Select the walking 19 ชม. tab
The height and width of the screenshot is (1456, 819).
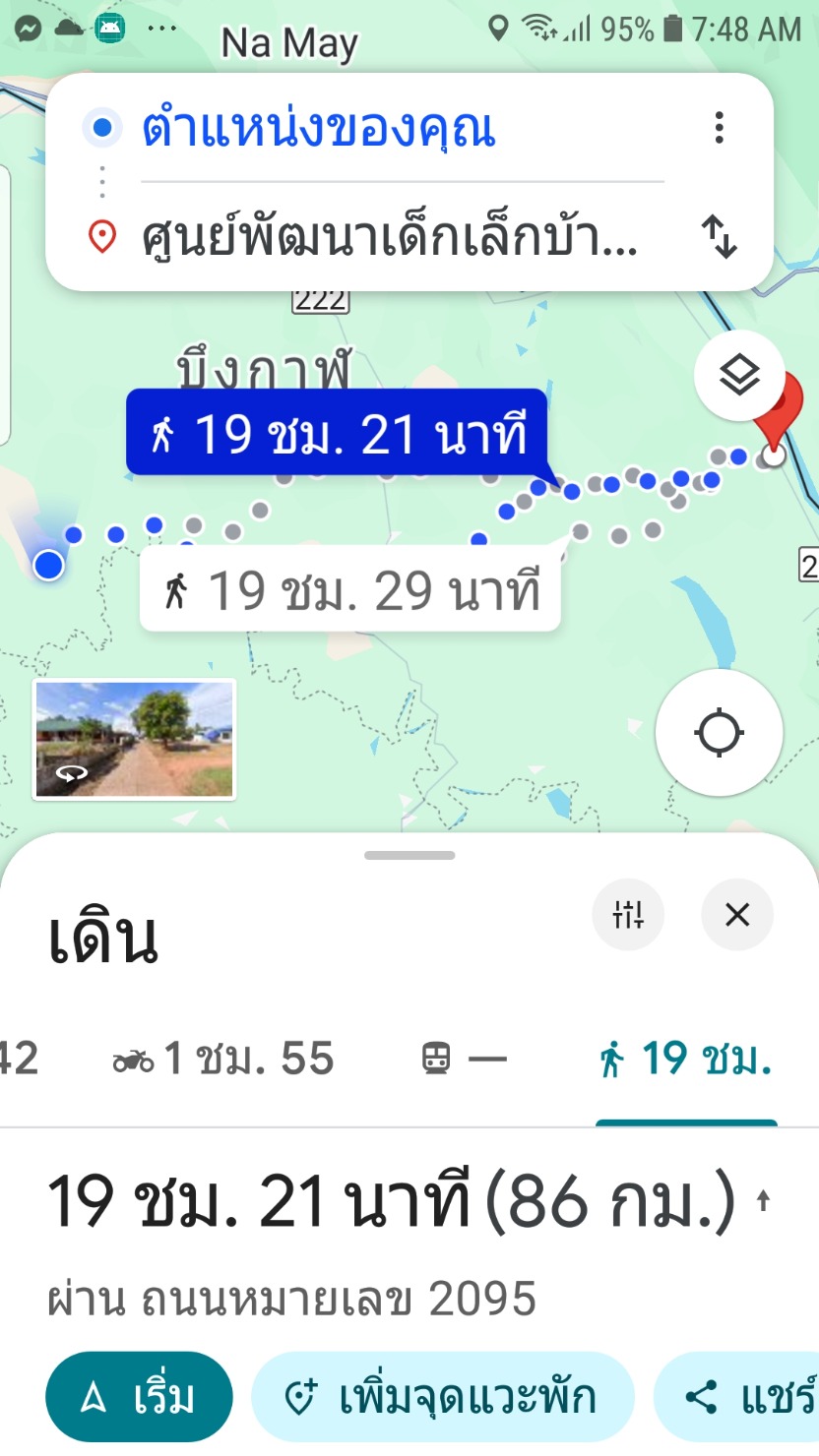[685, 1060]
